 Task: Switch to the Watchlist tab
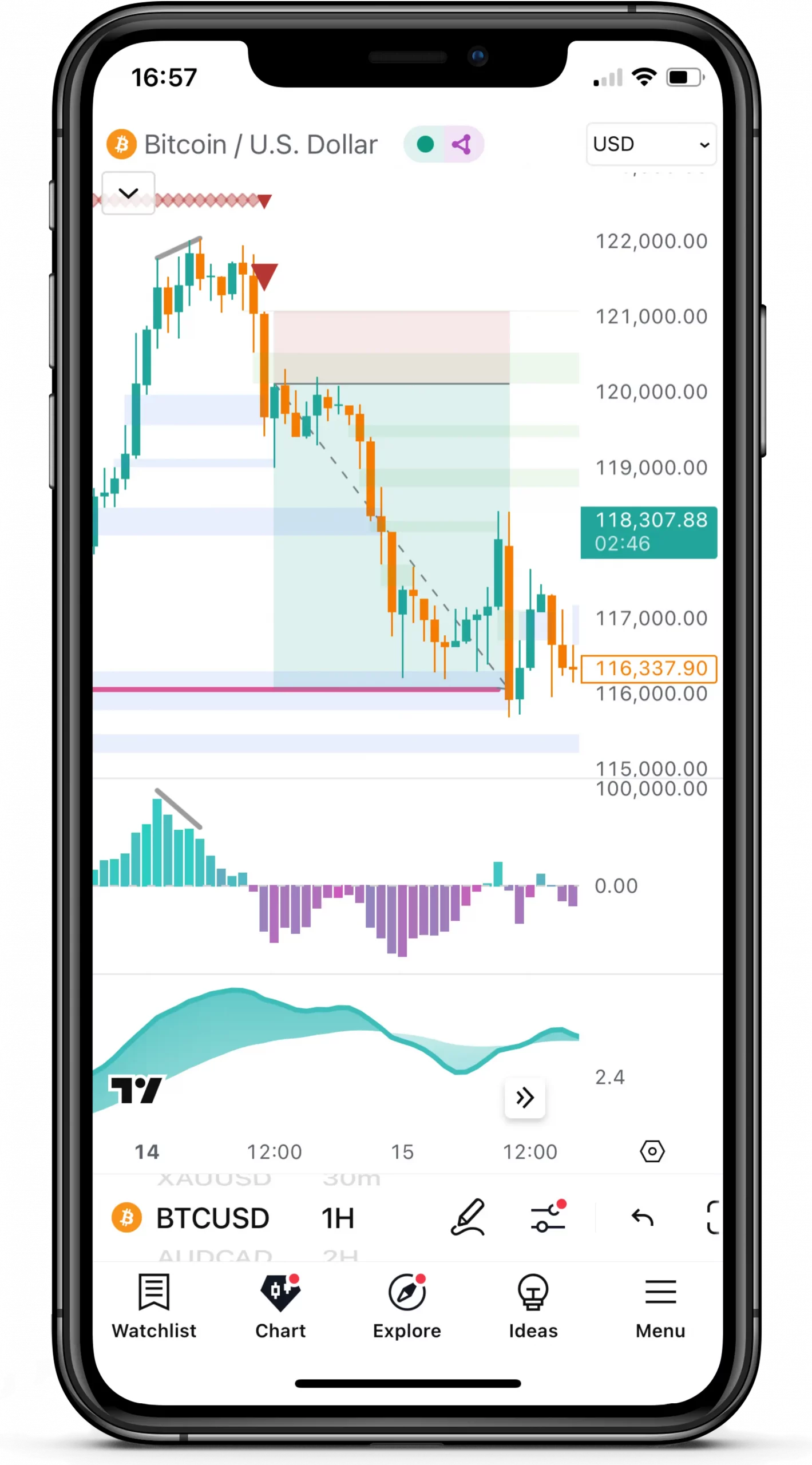[x=154, y=1306]
